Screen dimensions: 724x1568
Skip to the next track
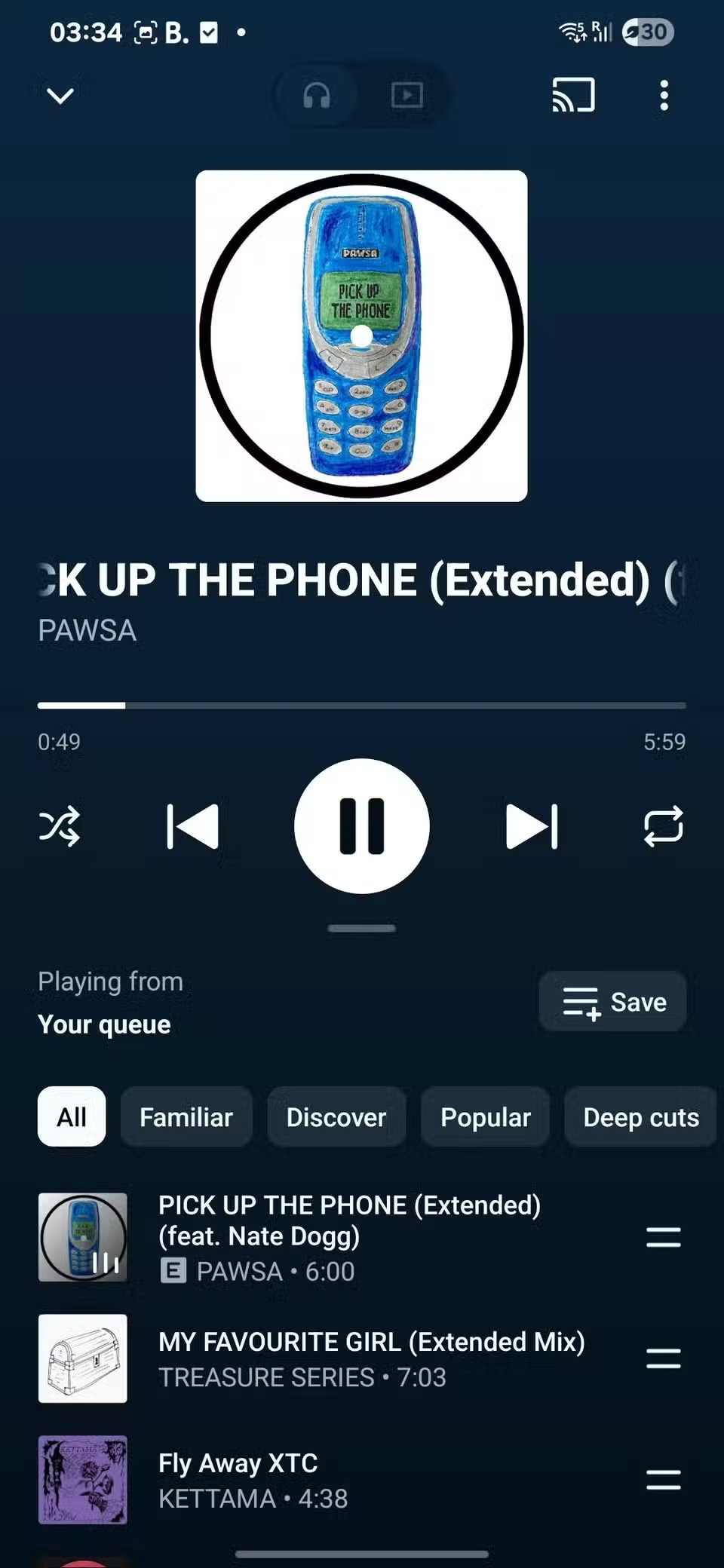[x=532, y=826]
